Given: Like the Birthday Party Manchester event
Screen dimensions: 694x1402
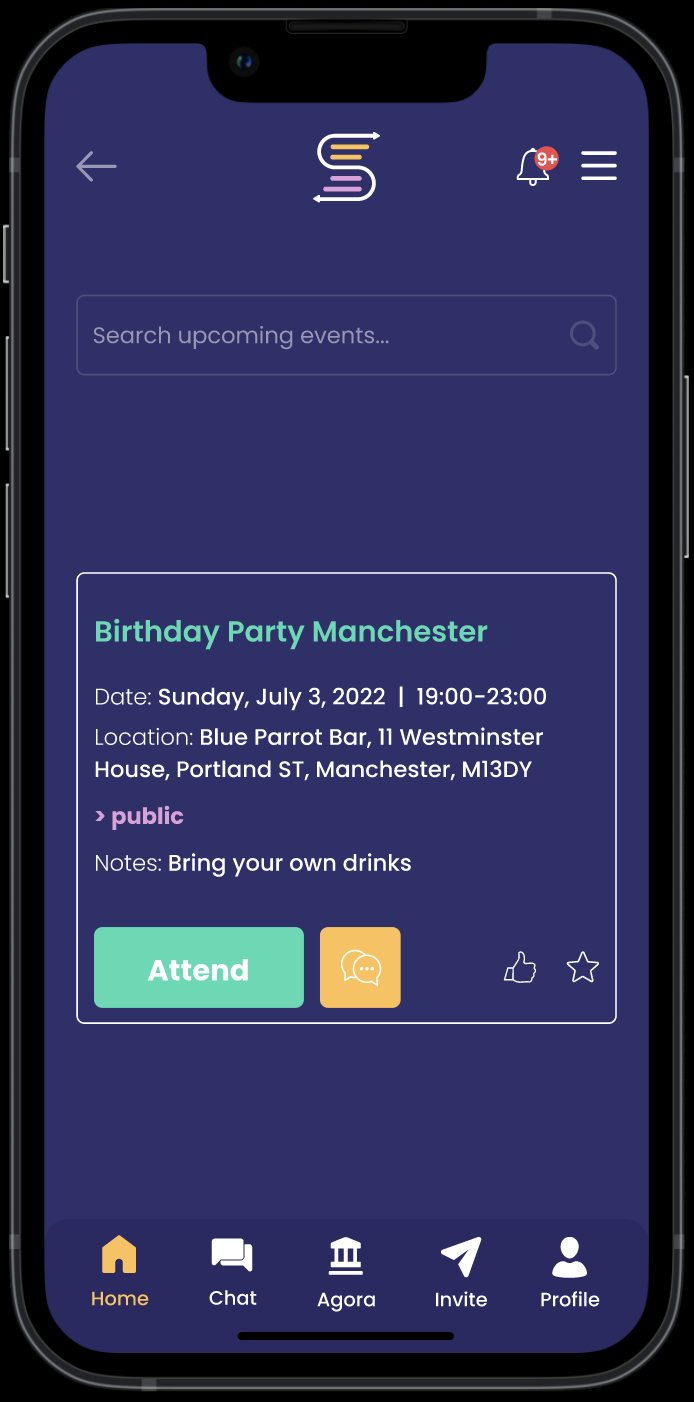Looking at the screenshot, I should pyautogui.click(x=520, y=967).
